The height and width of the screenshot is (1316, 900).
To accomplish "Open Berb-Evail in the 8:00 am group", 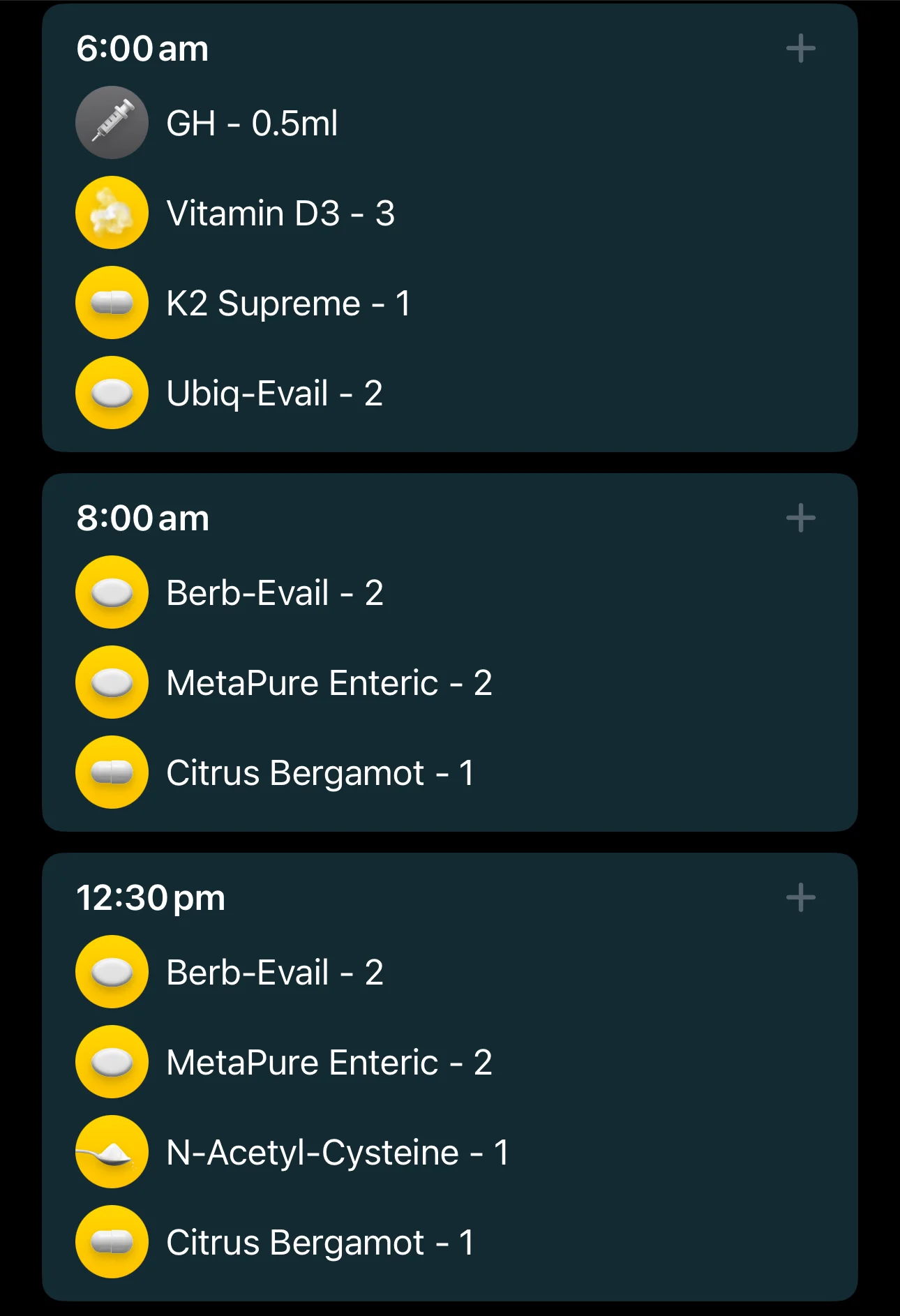I will (274, 593).
